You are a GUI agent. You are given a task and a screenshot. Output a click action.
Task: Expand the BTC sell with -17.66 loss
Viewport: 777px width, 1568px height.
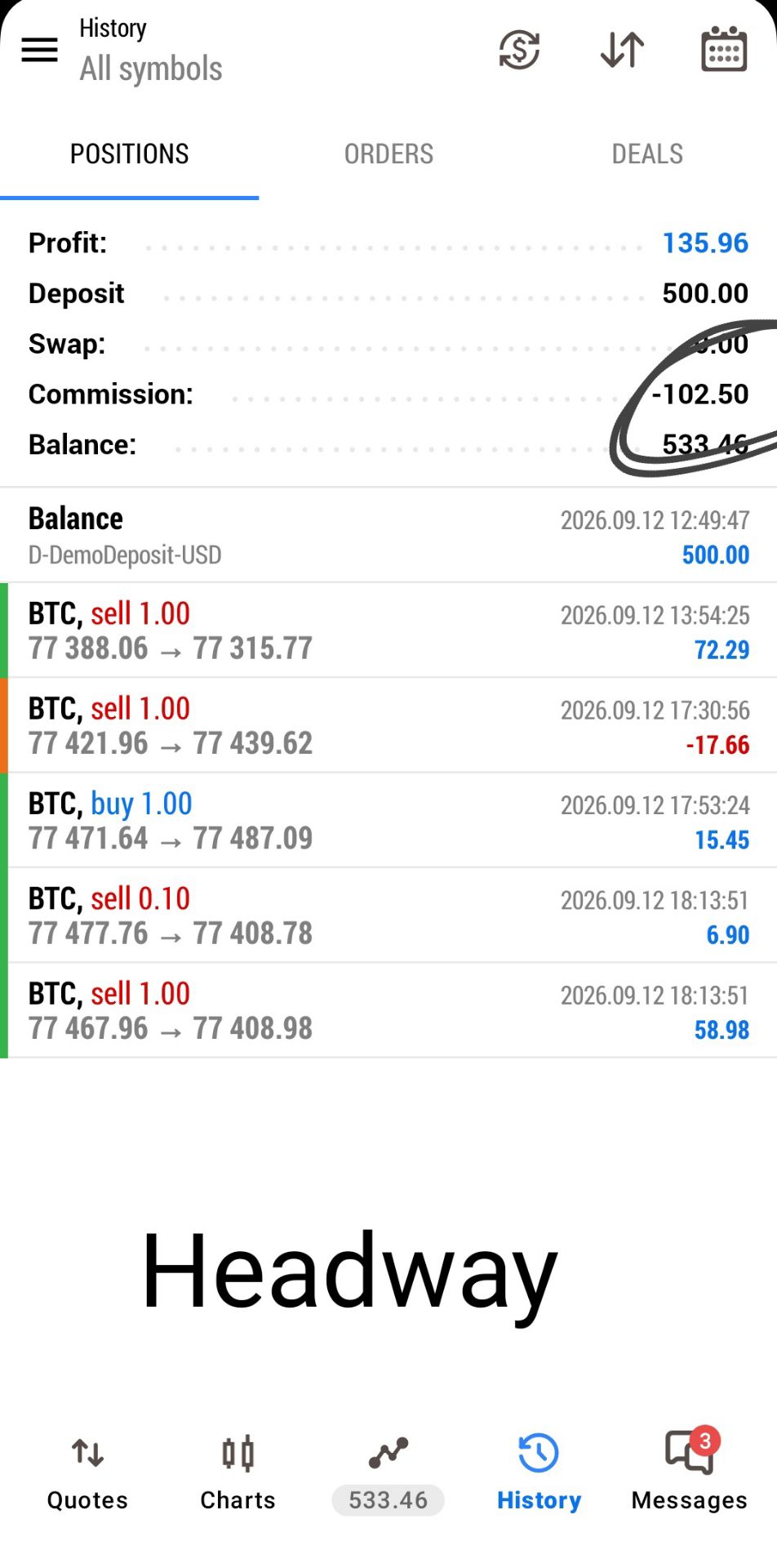pyautogui.click(x=388, y=725)
